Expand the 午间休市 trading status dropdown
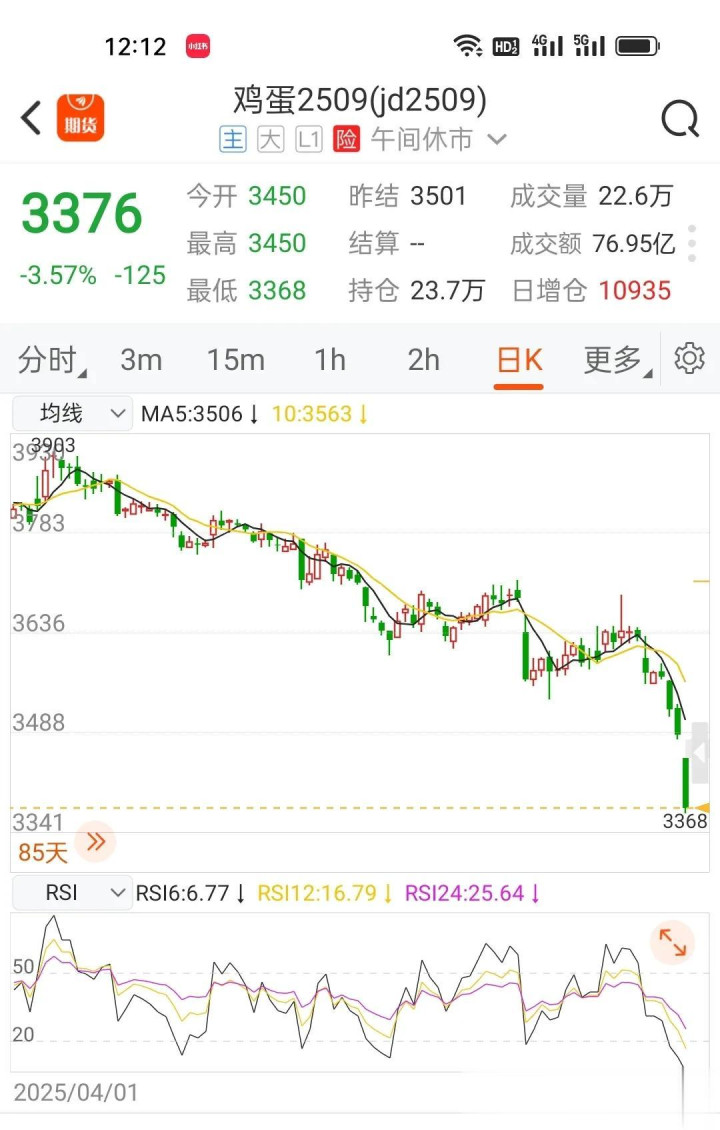This screenshot has height=1130, width=720. [x=497, y=139]
